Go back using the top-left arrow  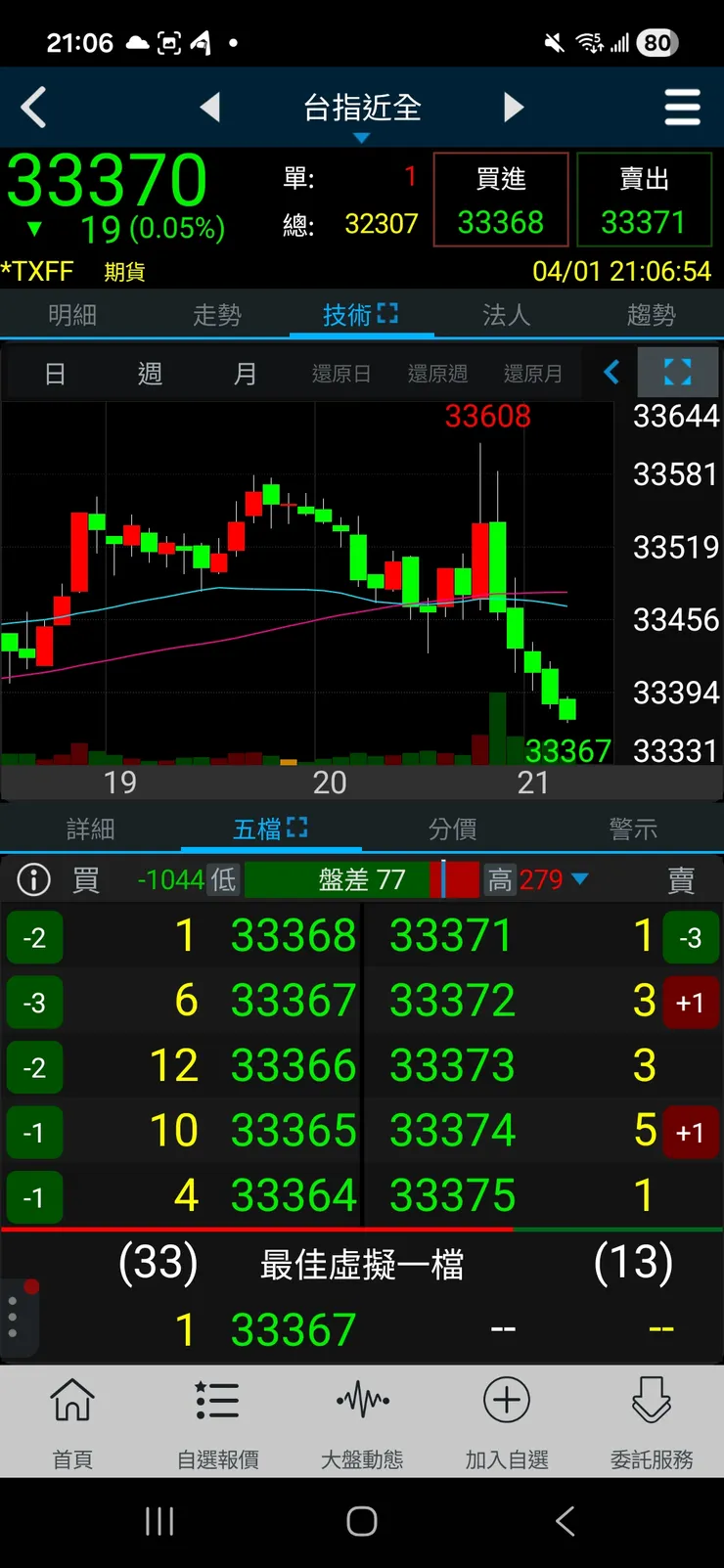(34, 108)
